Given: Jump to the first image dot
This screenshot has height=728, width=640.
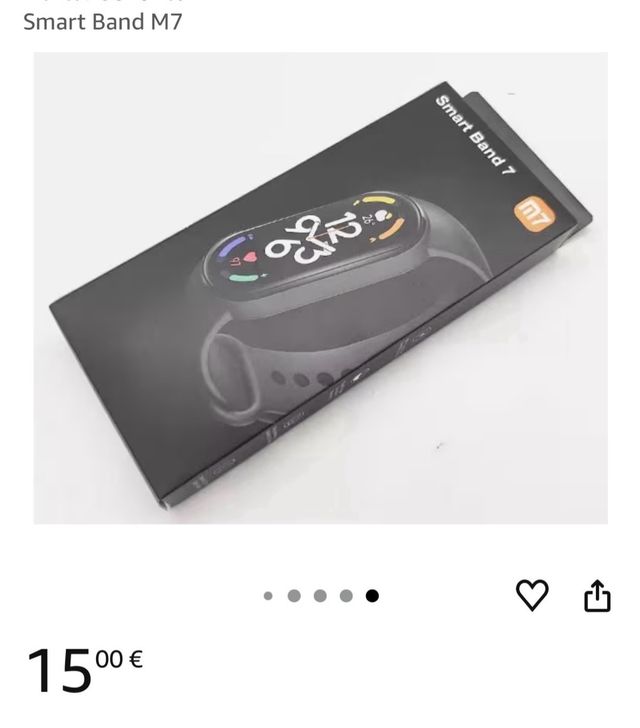Looking at the screenshot, I should (268, 596).
